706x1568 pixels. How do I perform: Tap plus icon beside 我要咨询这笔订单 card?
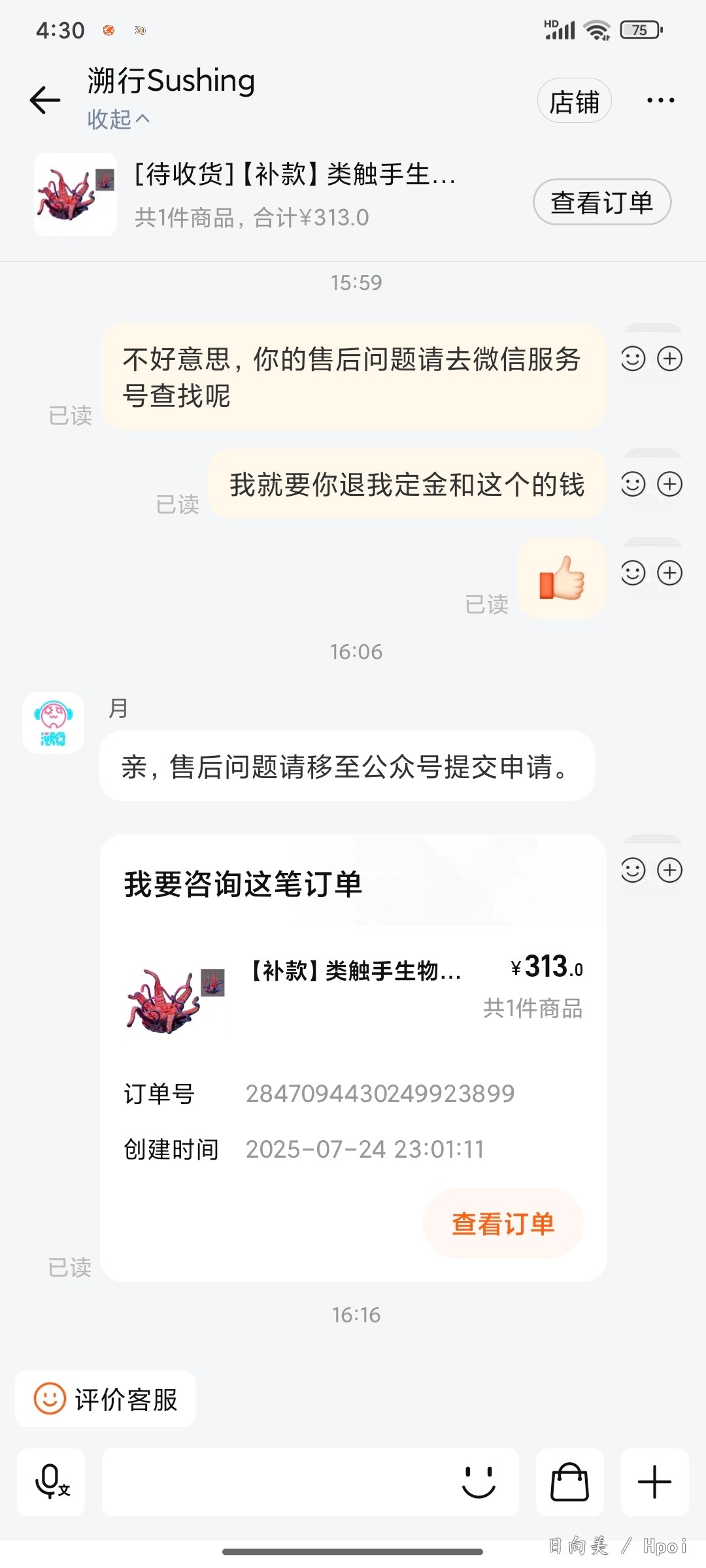pos(670,870)
